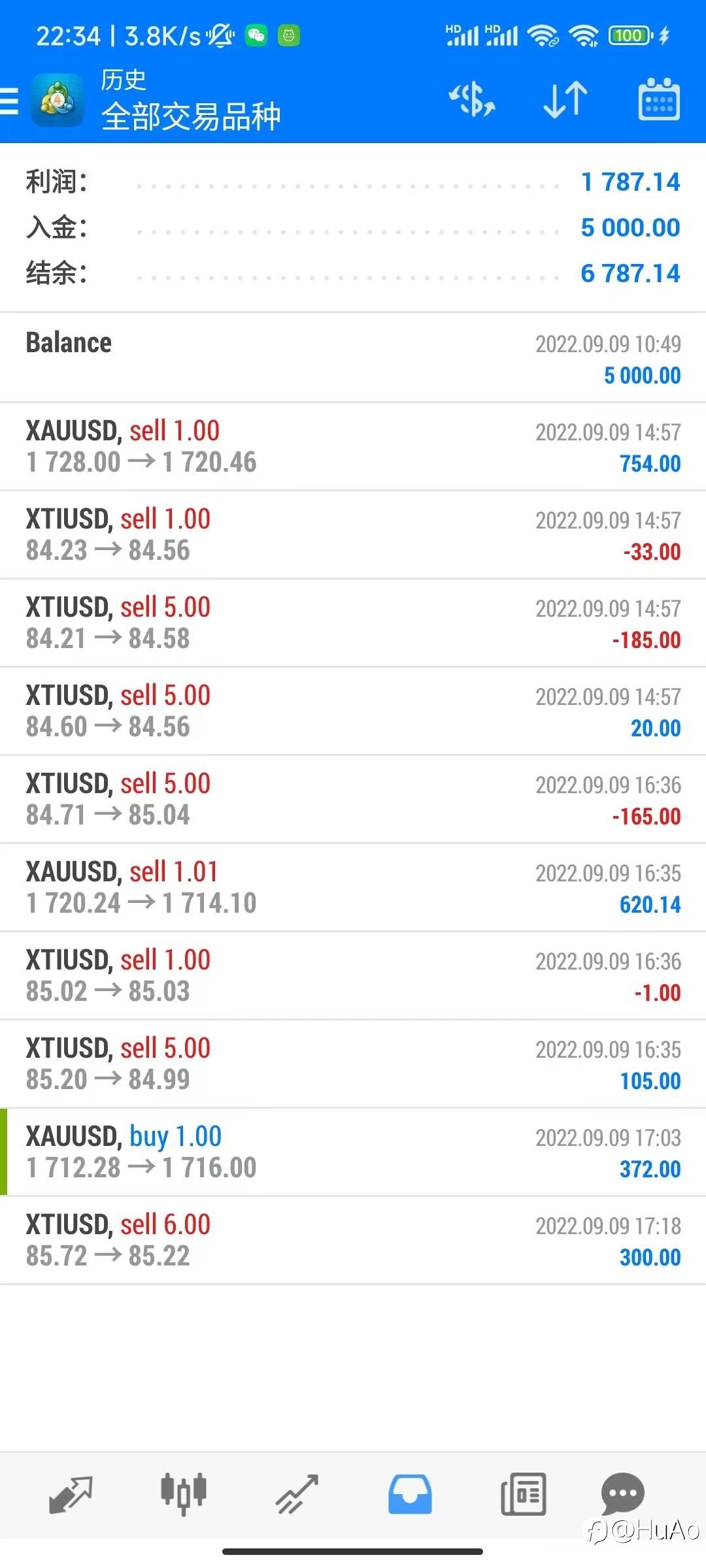The image size is (706, 1568).
Task: Select the History inbox tab
Action: coord(410,1495)
